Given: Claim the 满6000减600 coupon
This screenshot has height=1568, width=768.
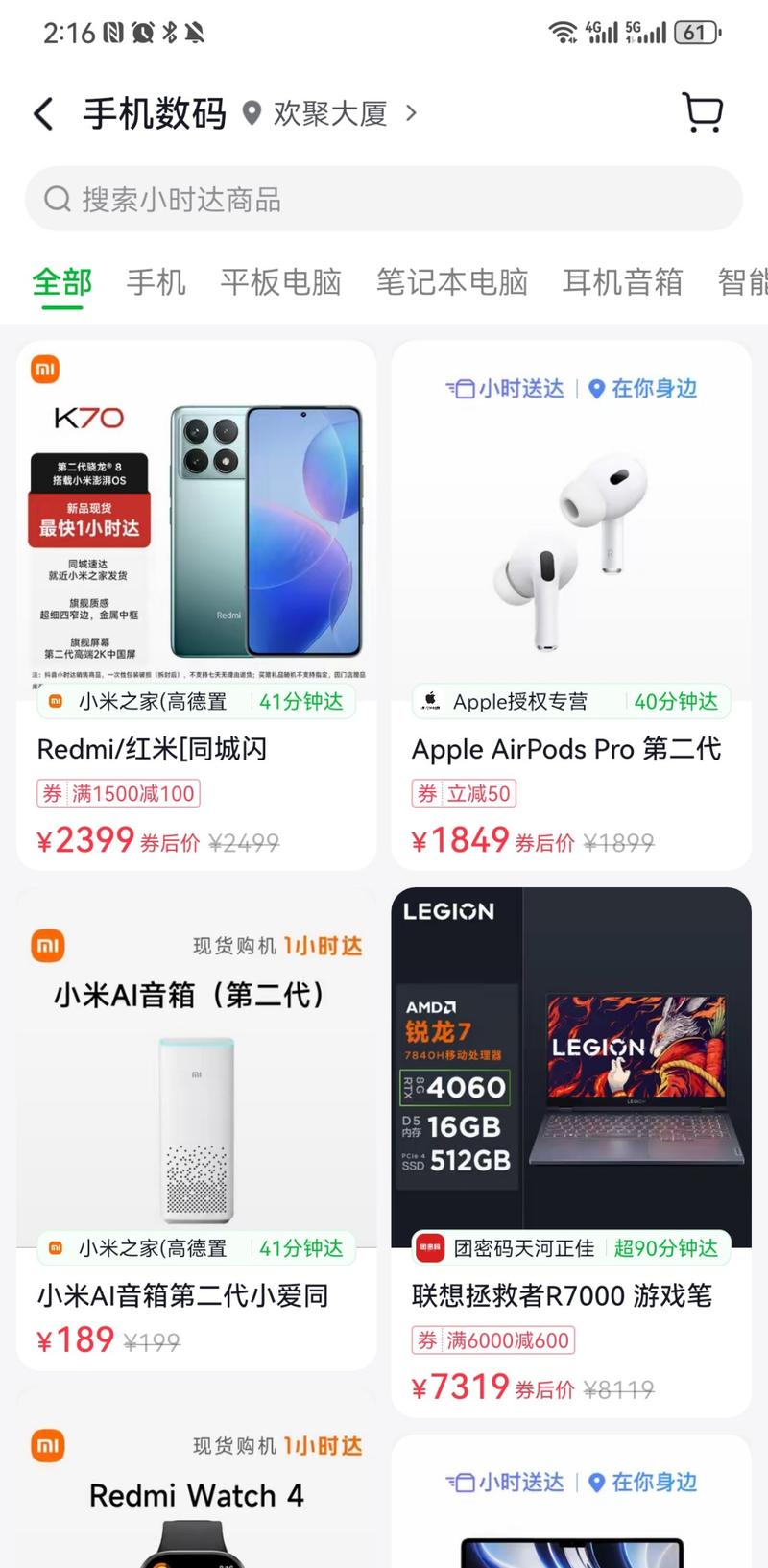Looking at the screenshot, I should click(x=493, y=1340).
